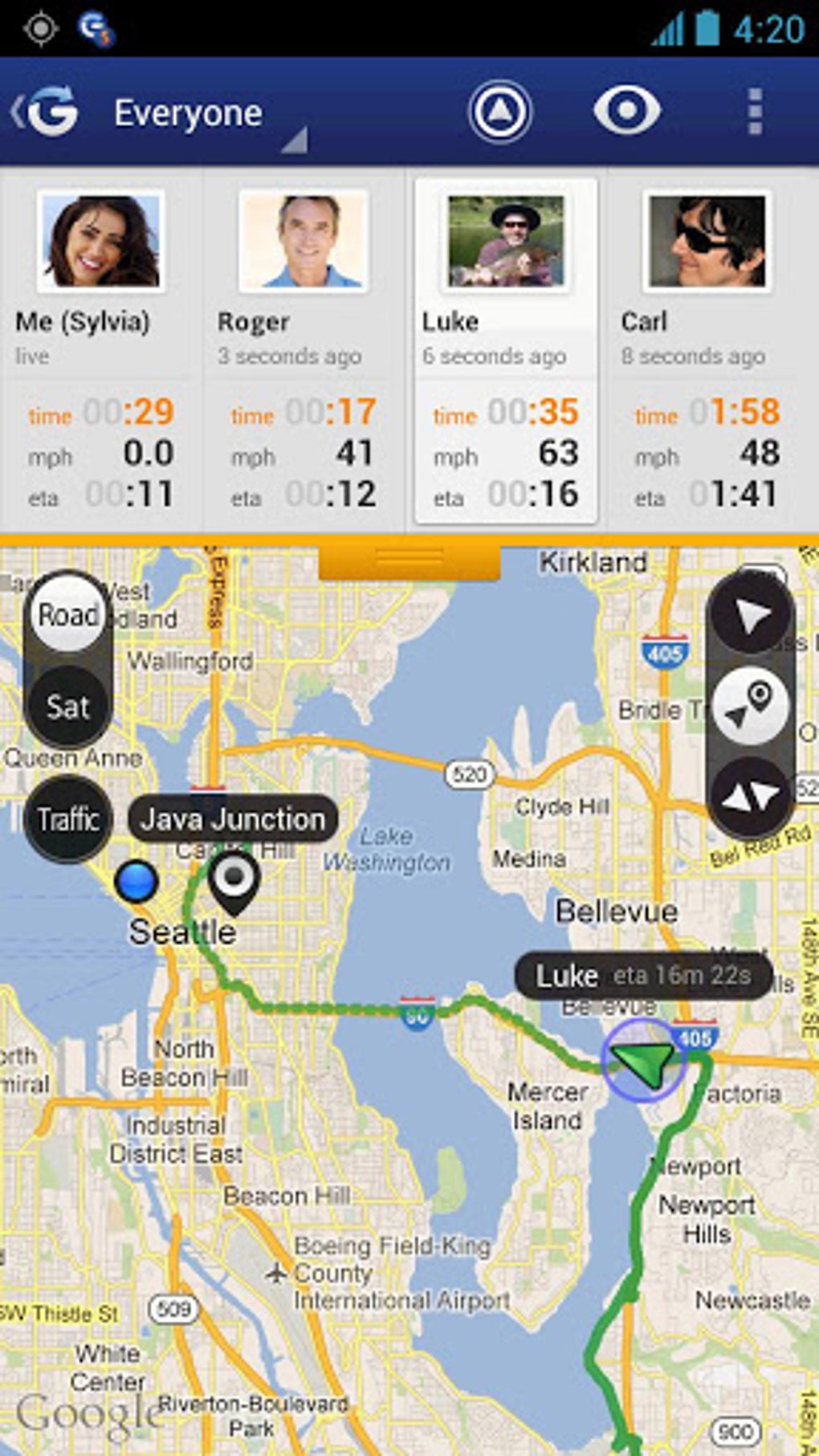The width and height of the screenshot is (819, 1456).
Task: Switch map to Road view
Action: tap(68, 616)
